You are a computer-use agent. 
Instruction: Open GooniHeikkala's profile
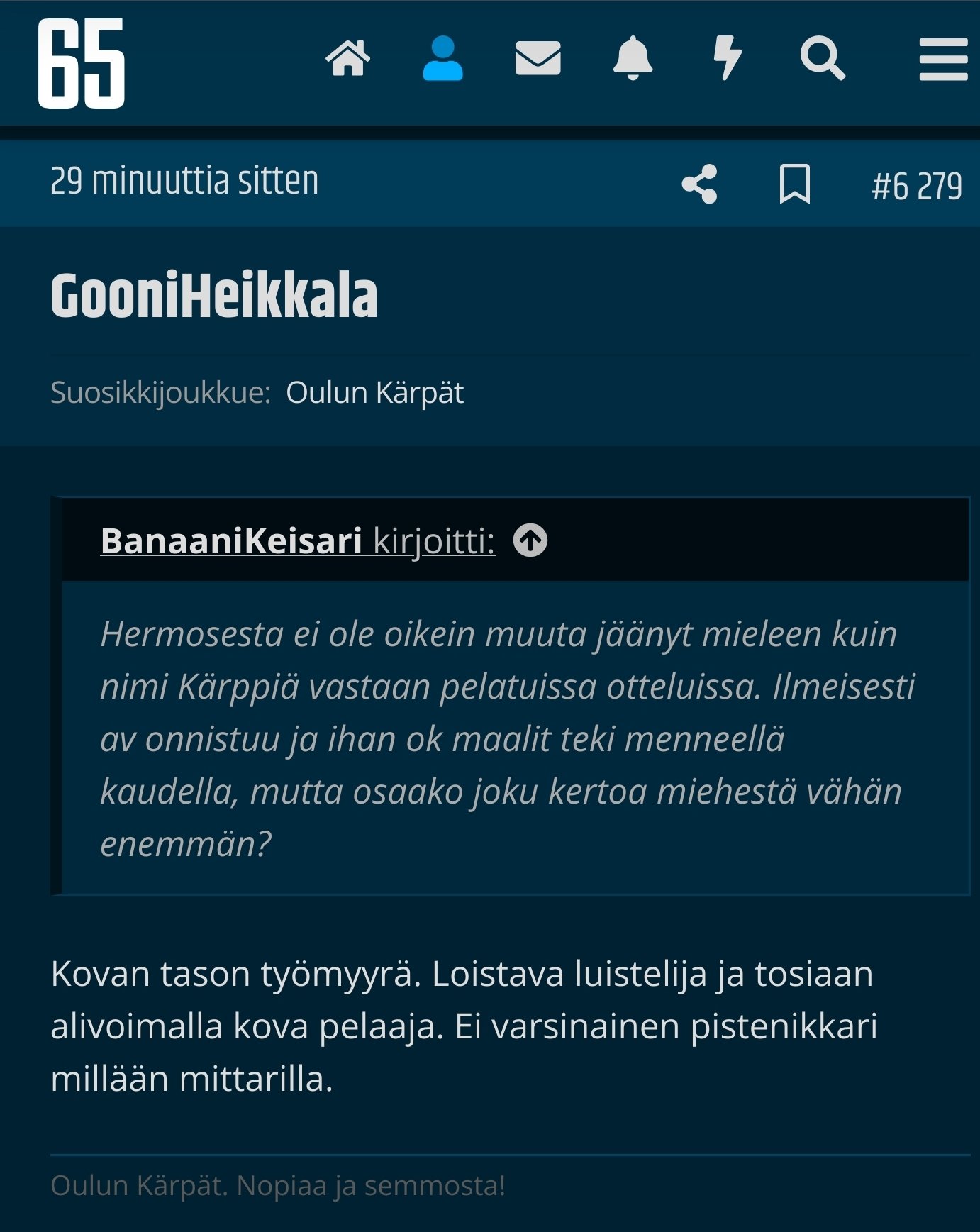(214, 296)
